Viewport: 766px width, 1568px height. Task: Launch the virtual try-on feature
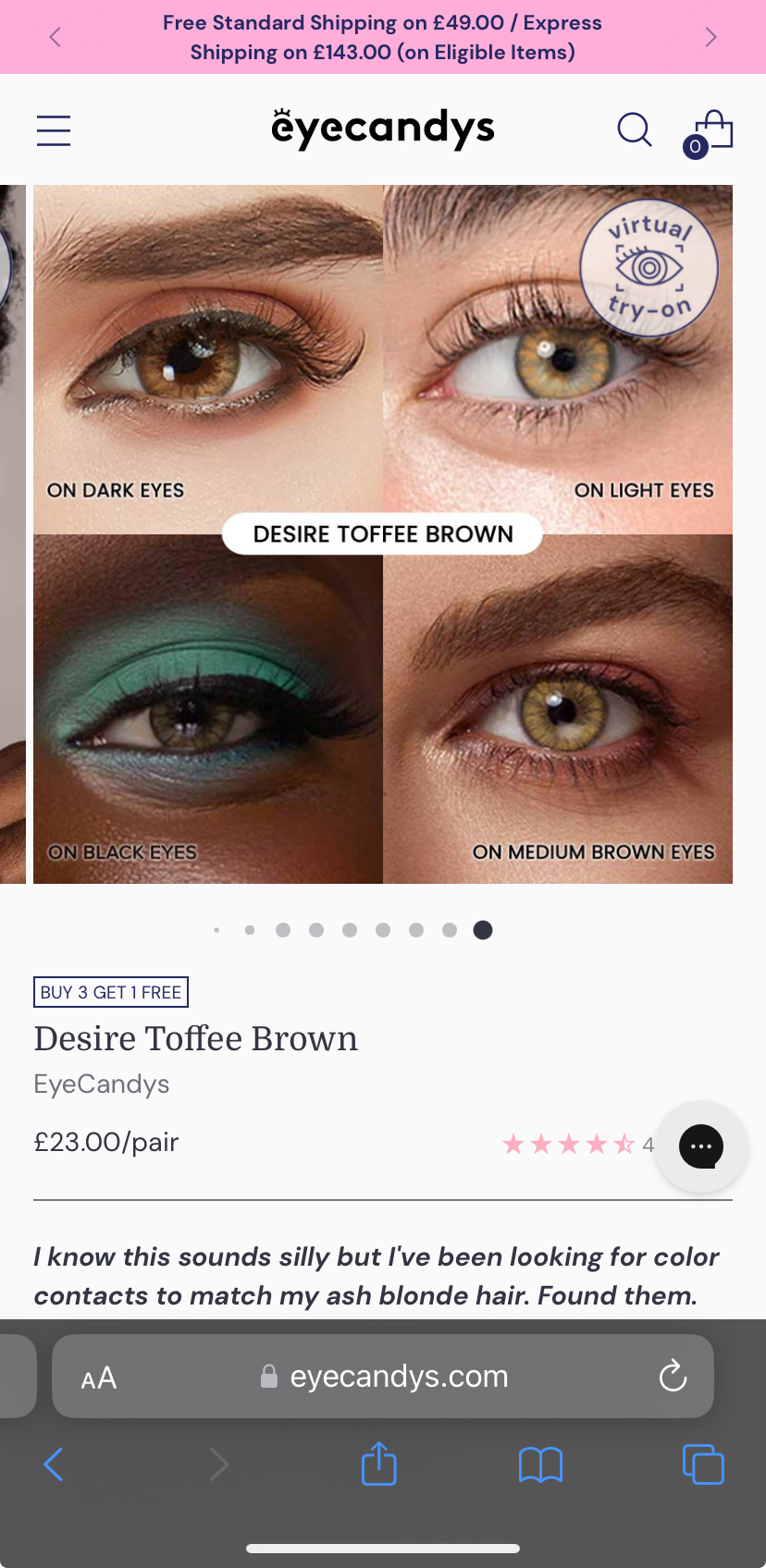(649, 268)
